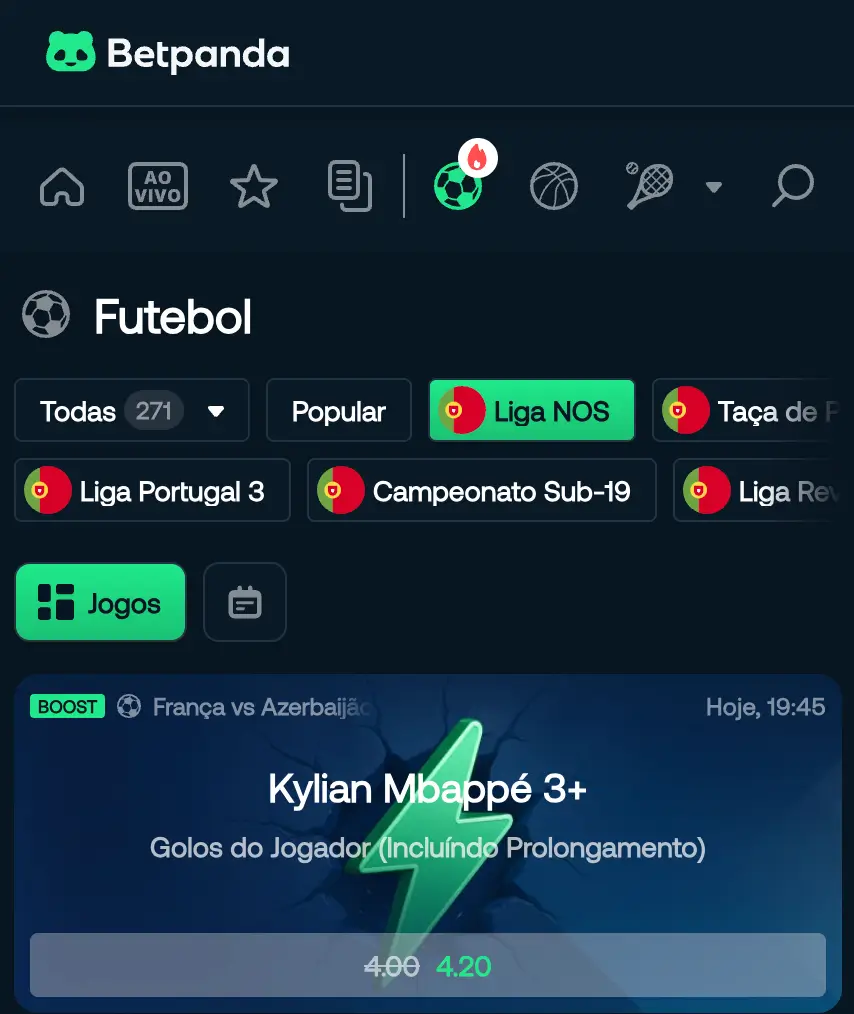The width and height of the screenshot is (854, 1014).
Task: Open the Ao Vivo live section
Action: pos(158,187)
